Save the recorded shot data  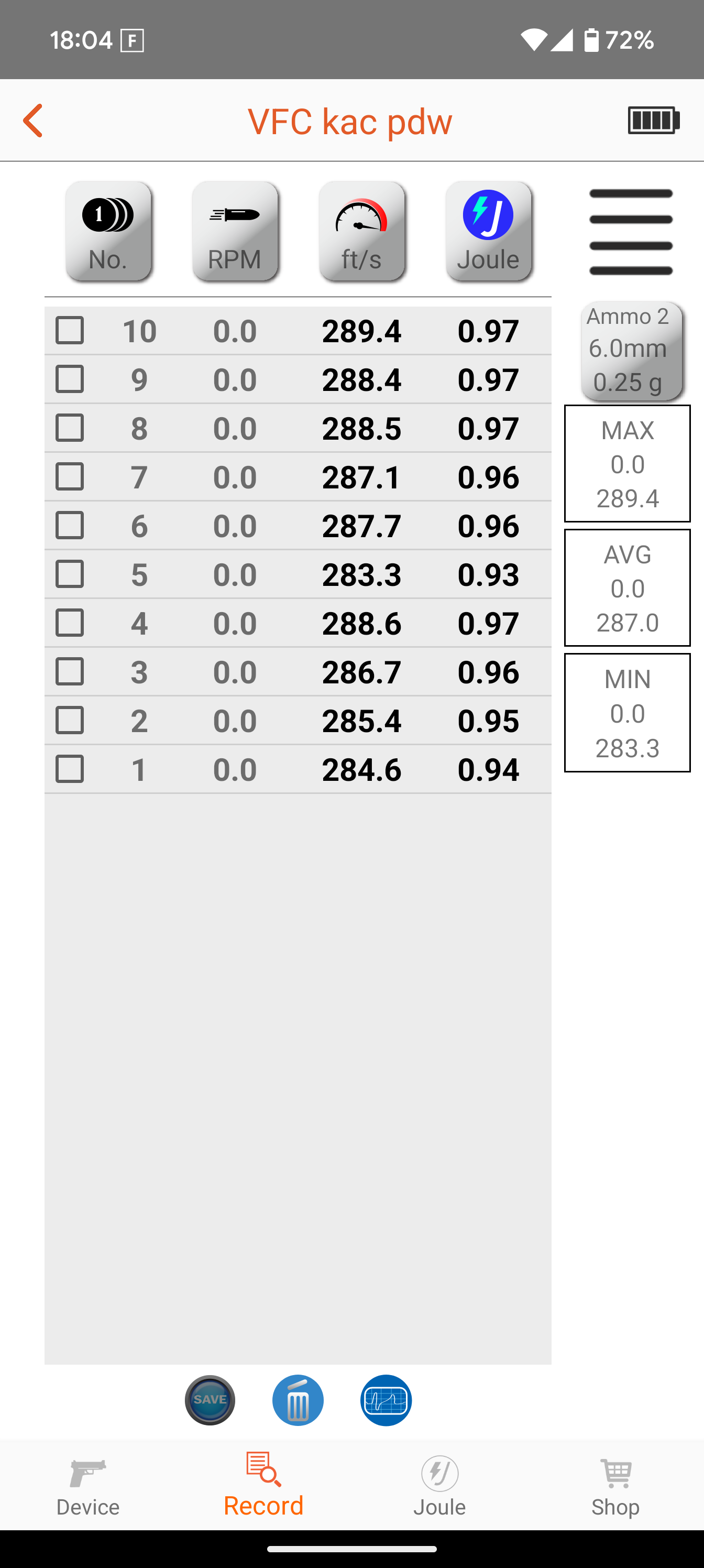point(210,1400)
